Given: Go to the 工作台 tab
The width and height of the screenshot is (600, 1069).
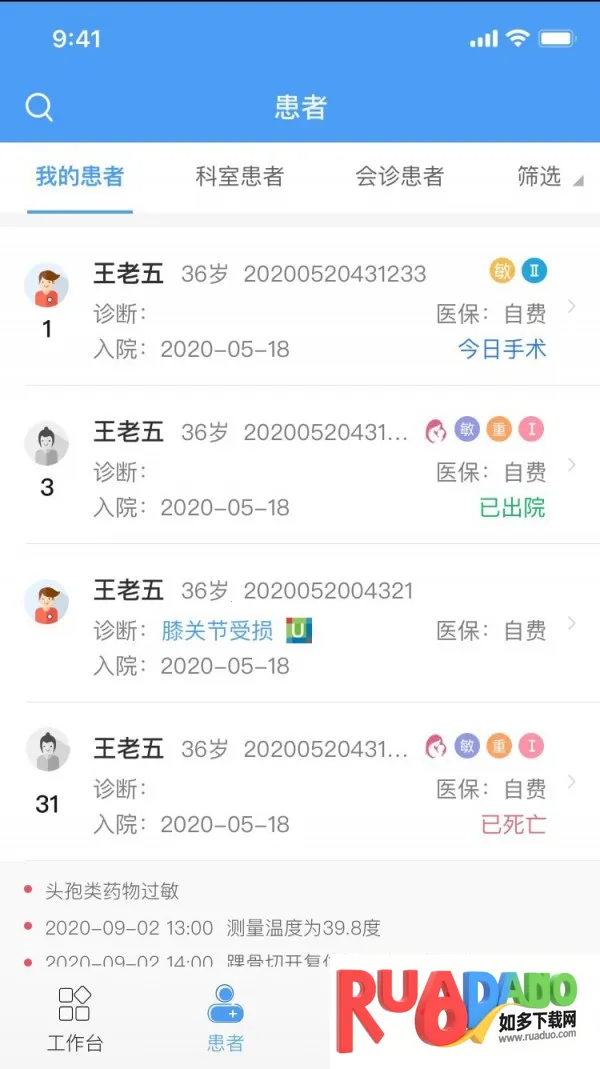Looking at the screenshot, I should pos(75,1019).
